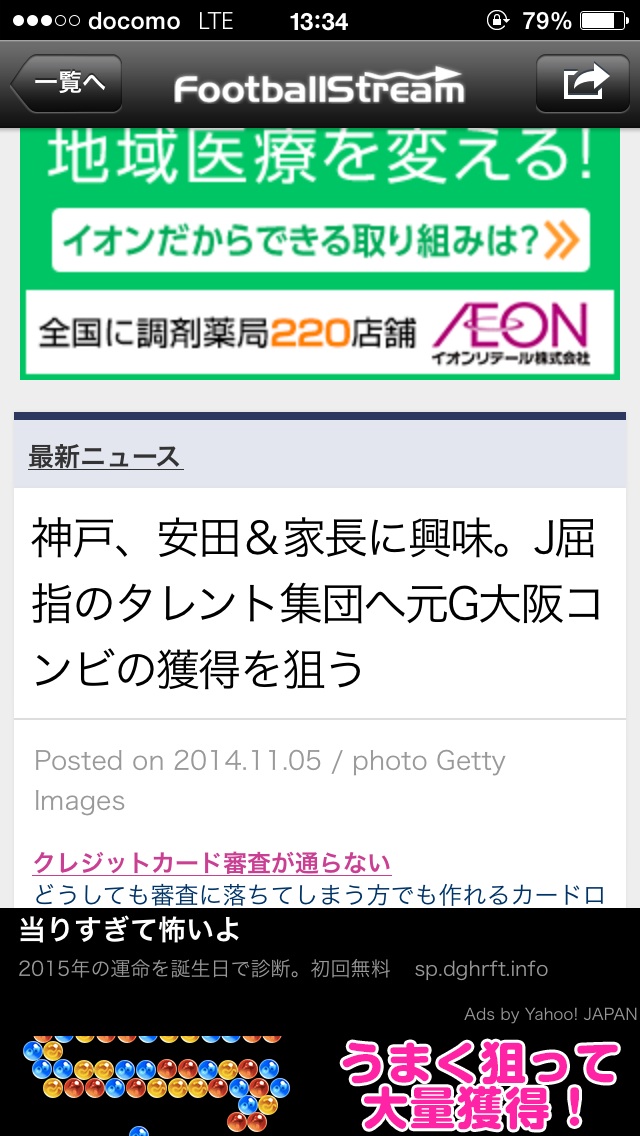The height and width of the screenshot is (1136, 640).
Task: Open the 当りすぎて怖いよ Yahoo ad
Action: point(130,931)
